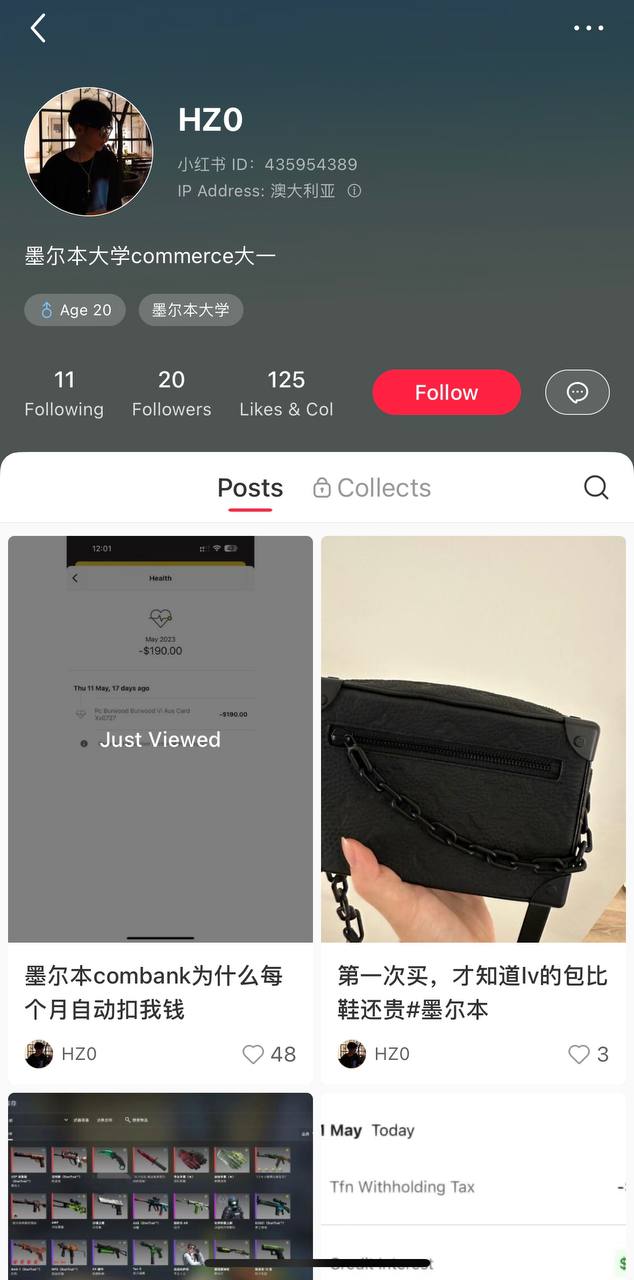View the 20 Followers list
634x1280 pixels.
click(x=171, y=393)
